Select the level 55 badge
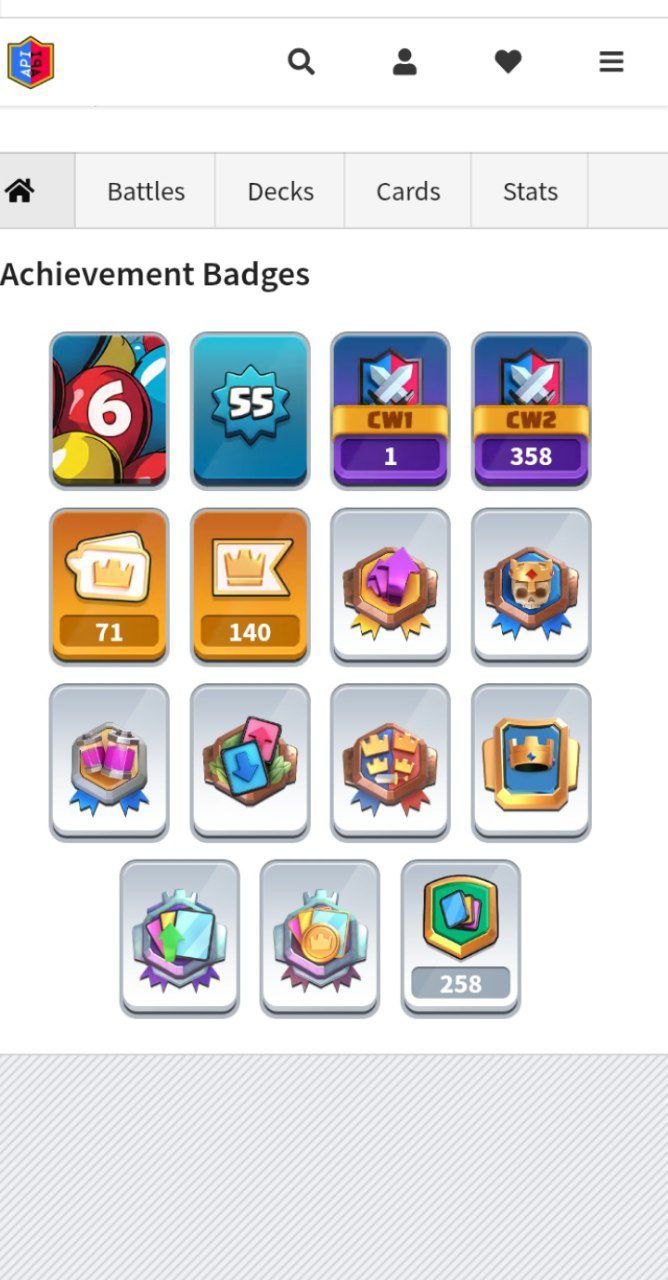This screenshot has width=668, height=1280. point(250,410)
